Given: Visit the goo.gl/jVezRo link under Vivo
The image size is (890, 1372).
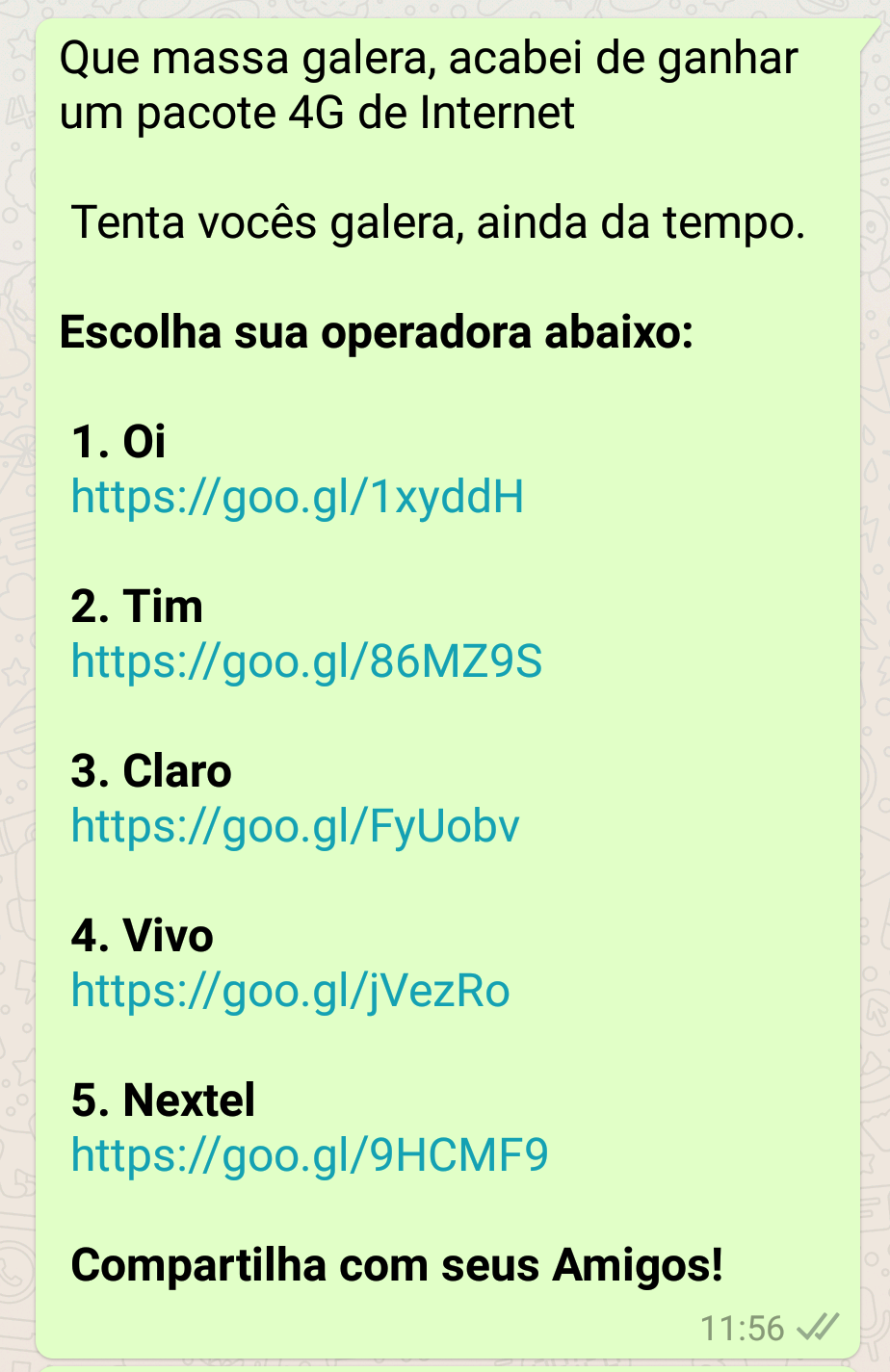Looking at the screenshot, I should tap(290, 992).
